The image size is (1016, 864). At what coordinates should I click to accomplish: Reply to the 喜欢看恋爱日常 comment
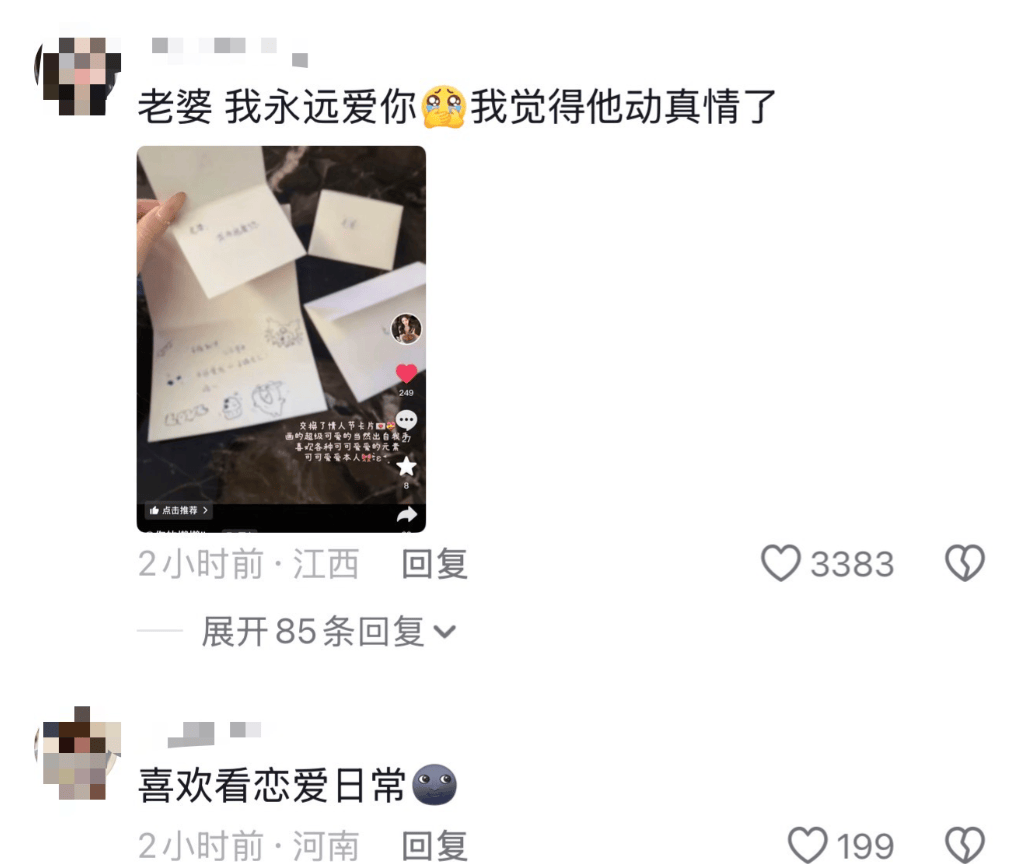[x=434, y=846]
